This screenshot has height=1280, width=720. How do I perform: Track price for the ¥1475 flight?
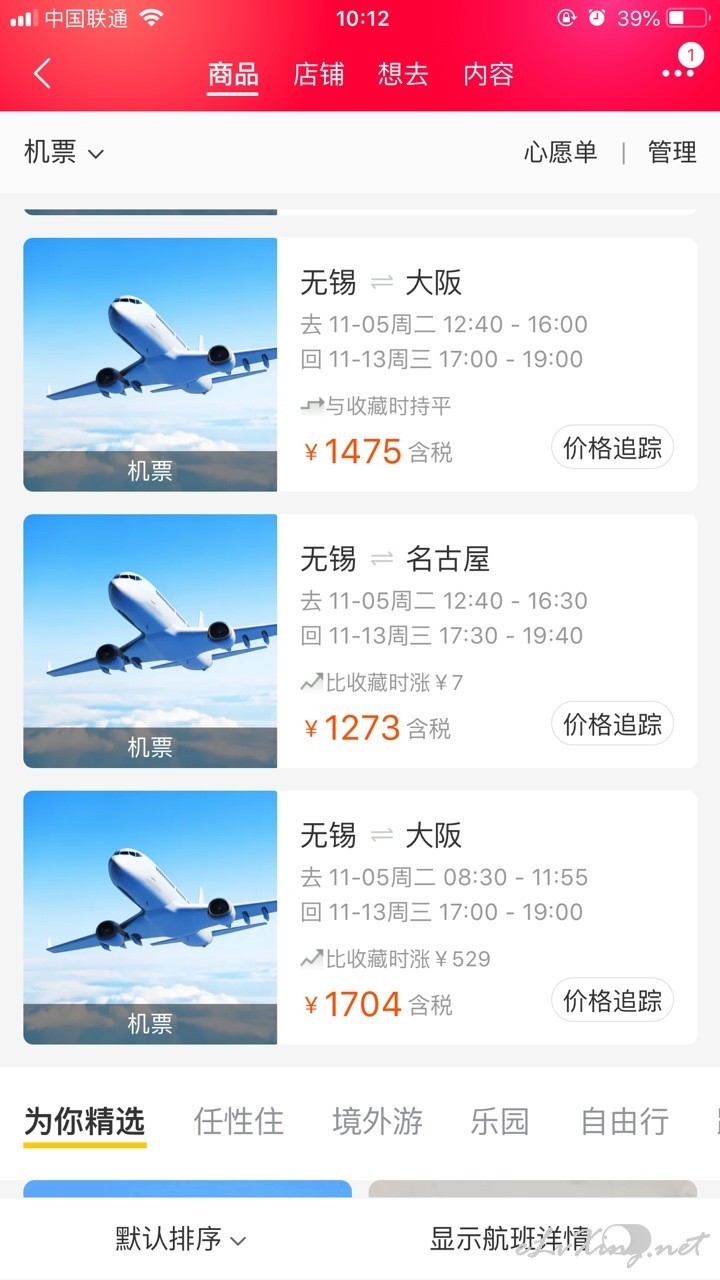pyautogui.click(x=612, y=447)
